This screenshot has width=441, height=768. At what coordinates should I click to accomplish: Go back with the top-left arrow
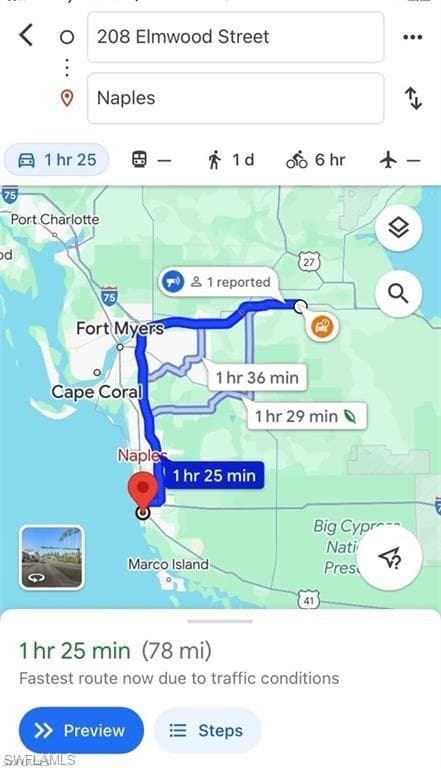(x=26, y=36)
